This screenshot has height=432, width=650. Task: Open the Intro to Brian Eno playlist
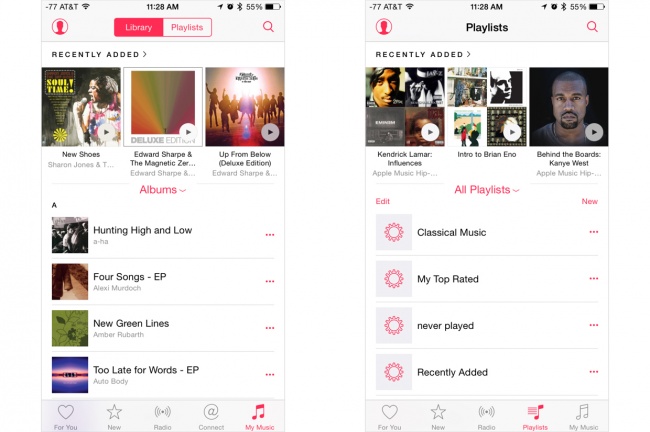click(x=487, y=107)
